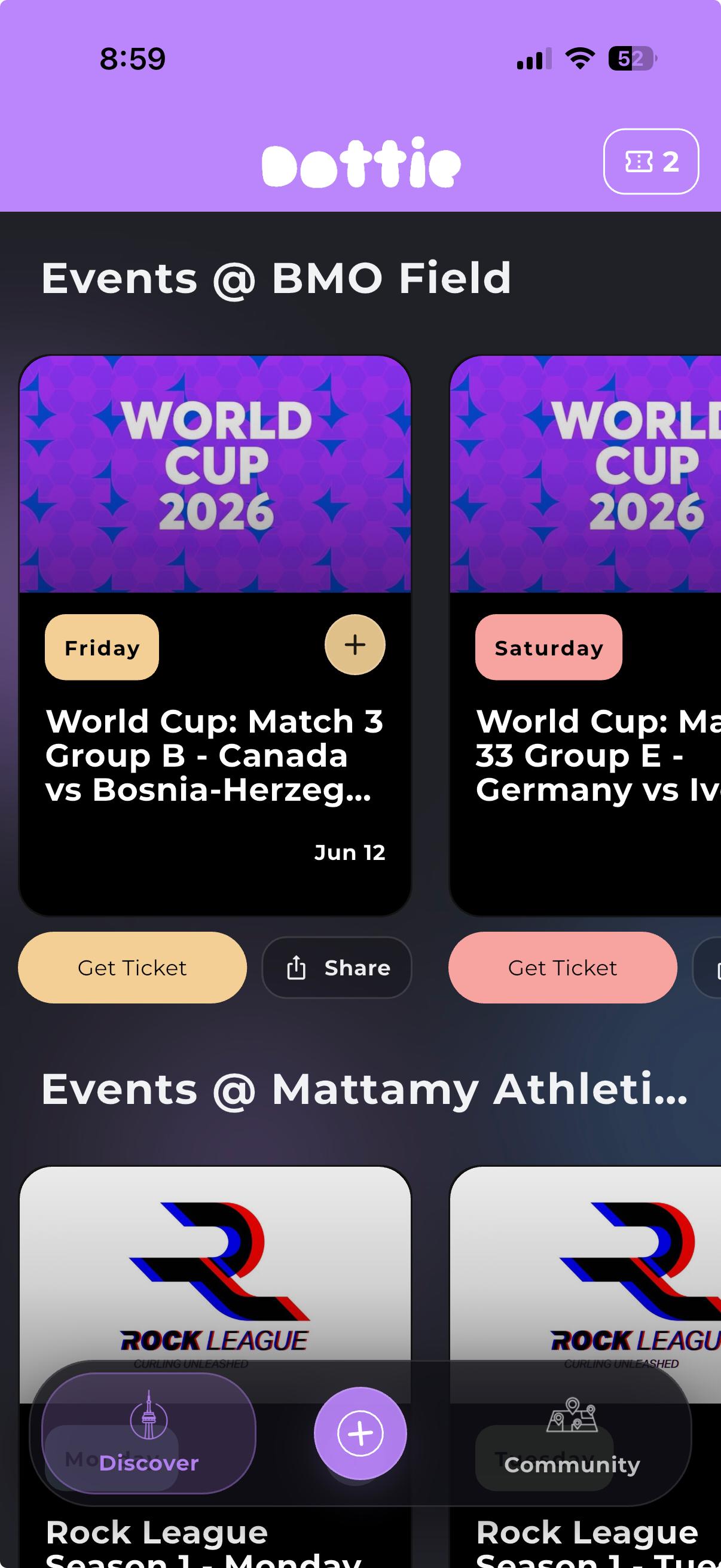Get Ticket for the Germany match
Viewport: 721px width, 1568px height.
561,967
